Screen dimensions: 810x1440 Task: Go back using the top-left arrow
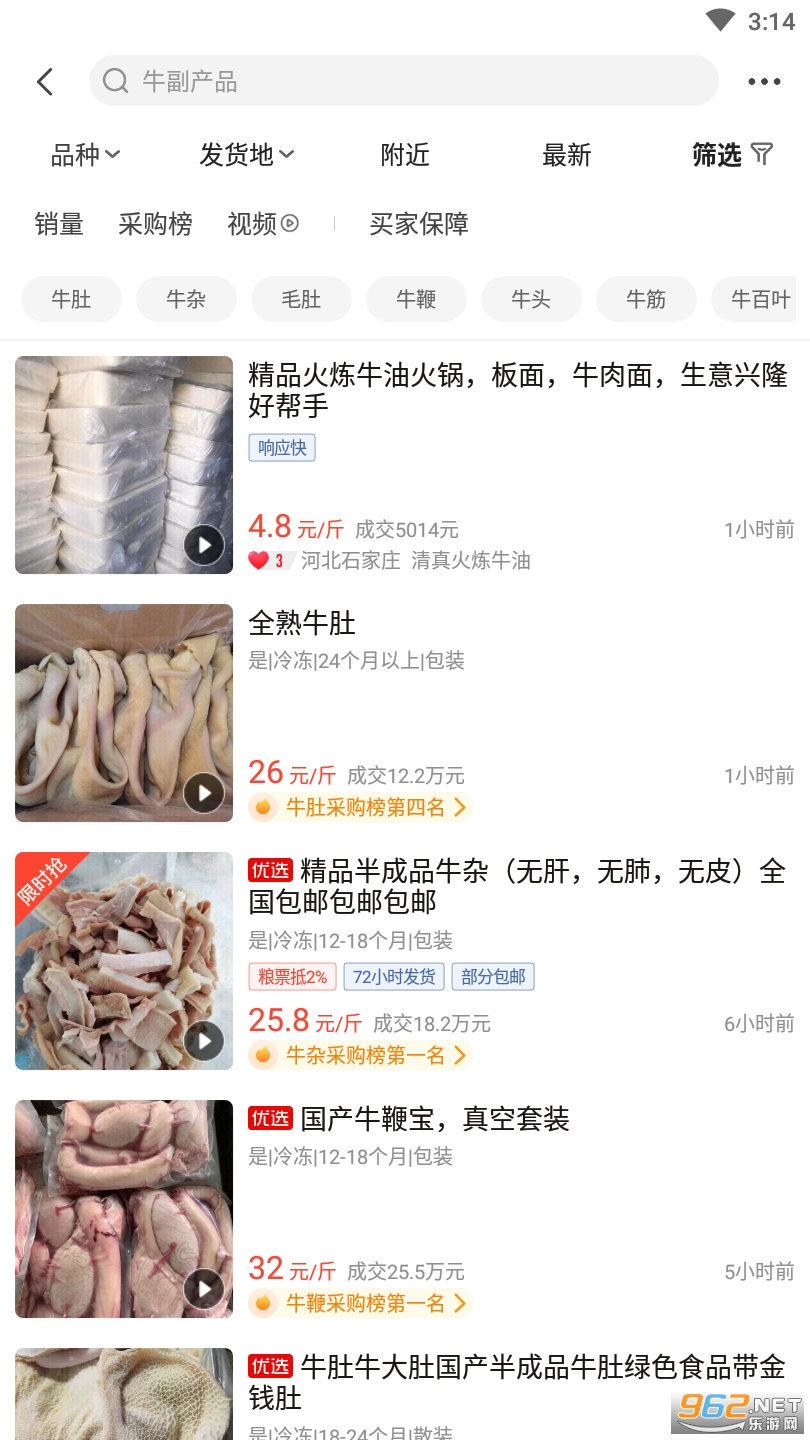45,81
